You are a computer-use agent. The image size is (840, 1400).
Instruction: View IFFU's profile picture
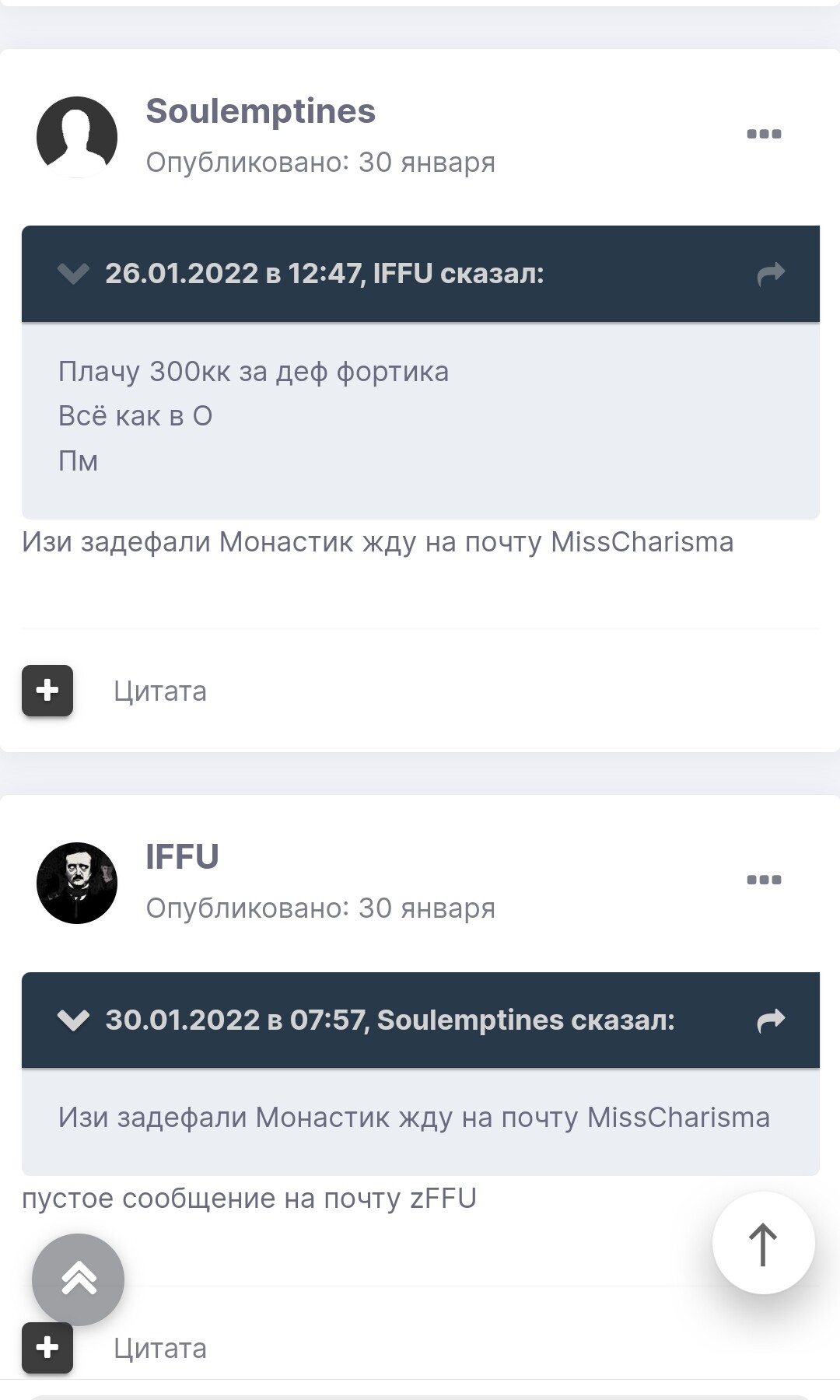(77, 883)
